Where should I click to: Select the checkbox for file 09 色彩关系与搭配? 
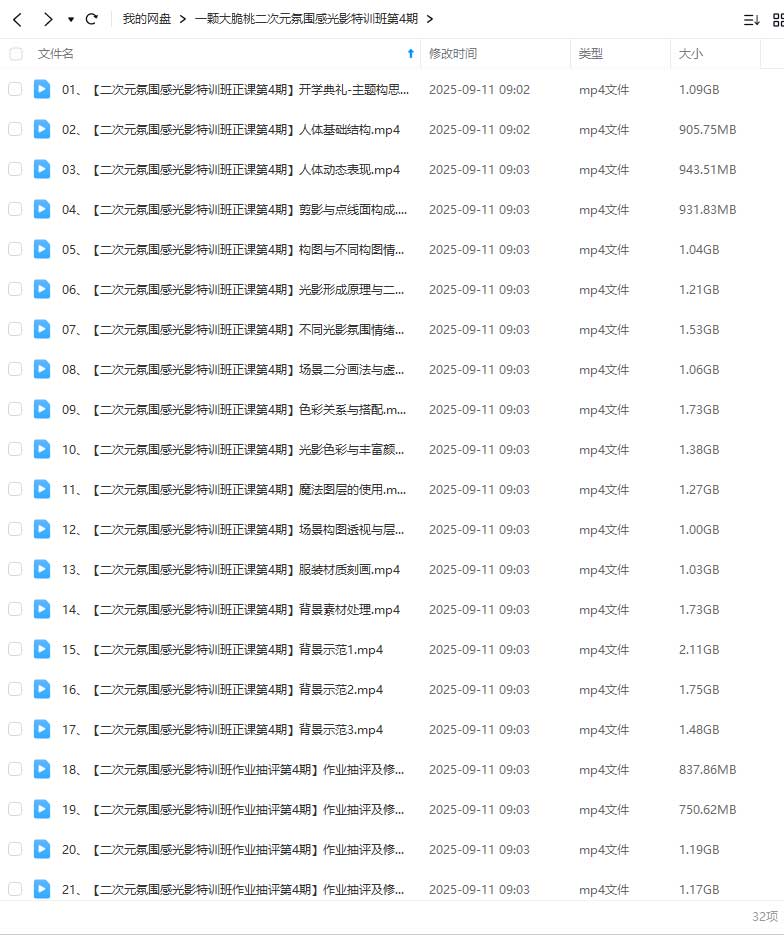(15, 409)
